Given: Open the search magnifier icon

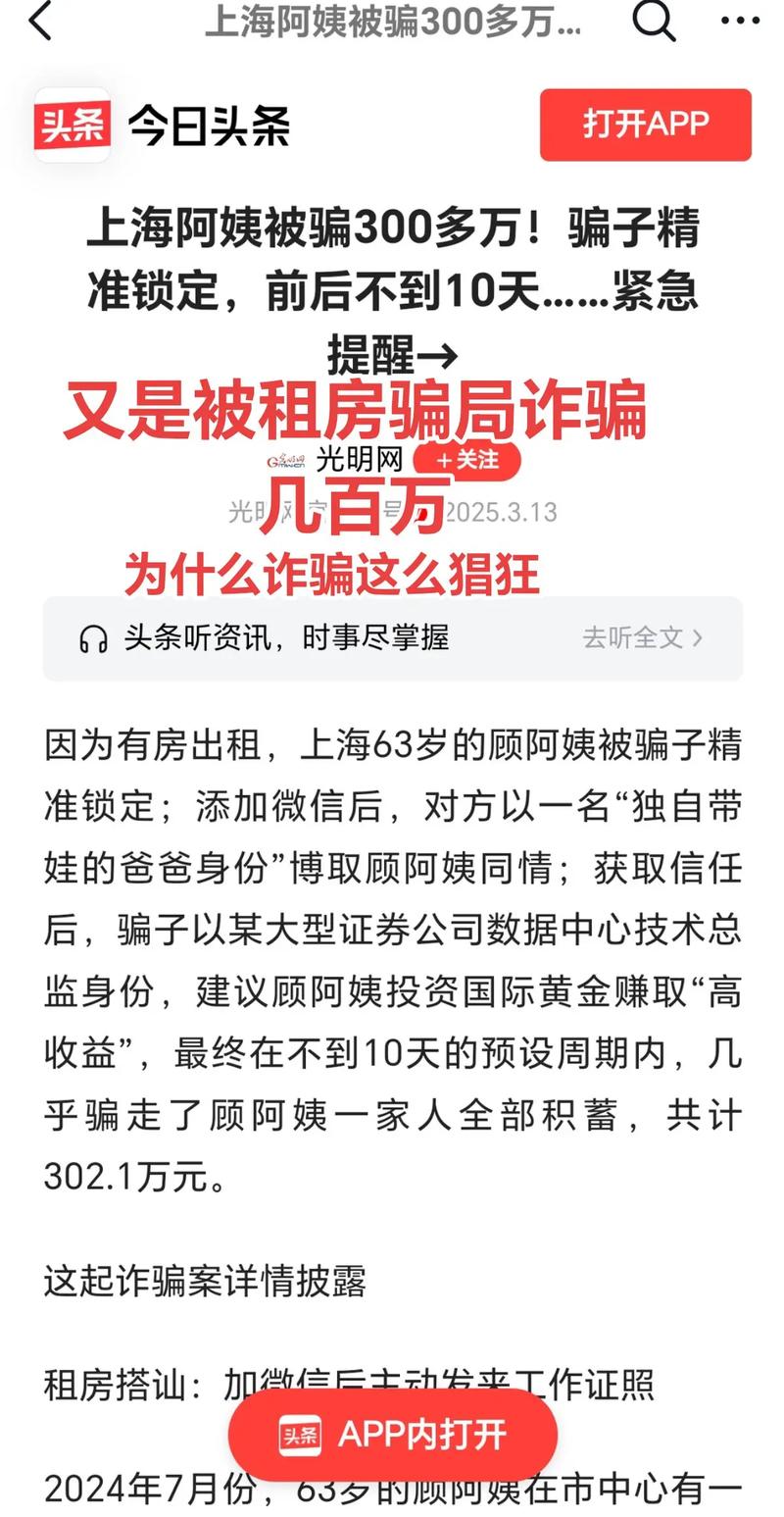Looking at the screenshot, I should 655,22.
